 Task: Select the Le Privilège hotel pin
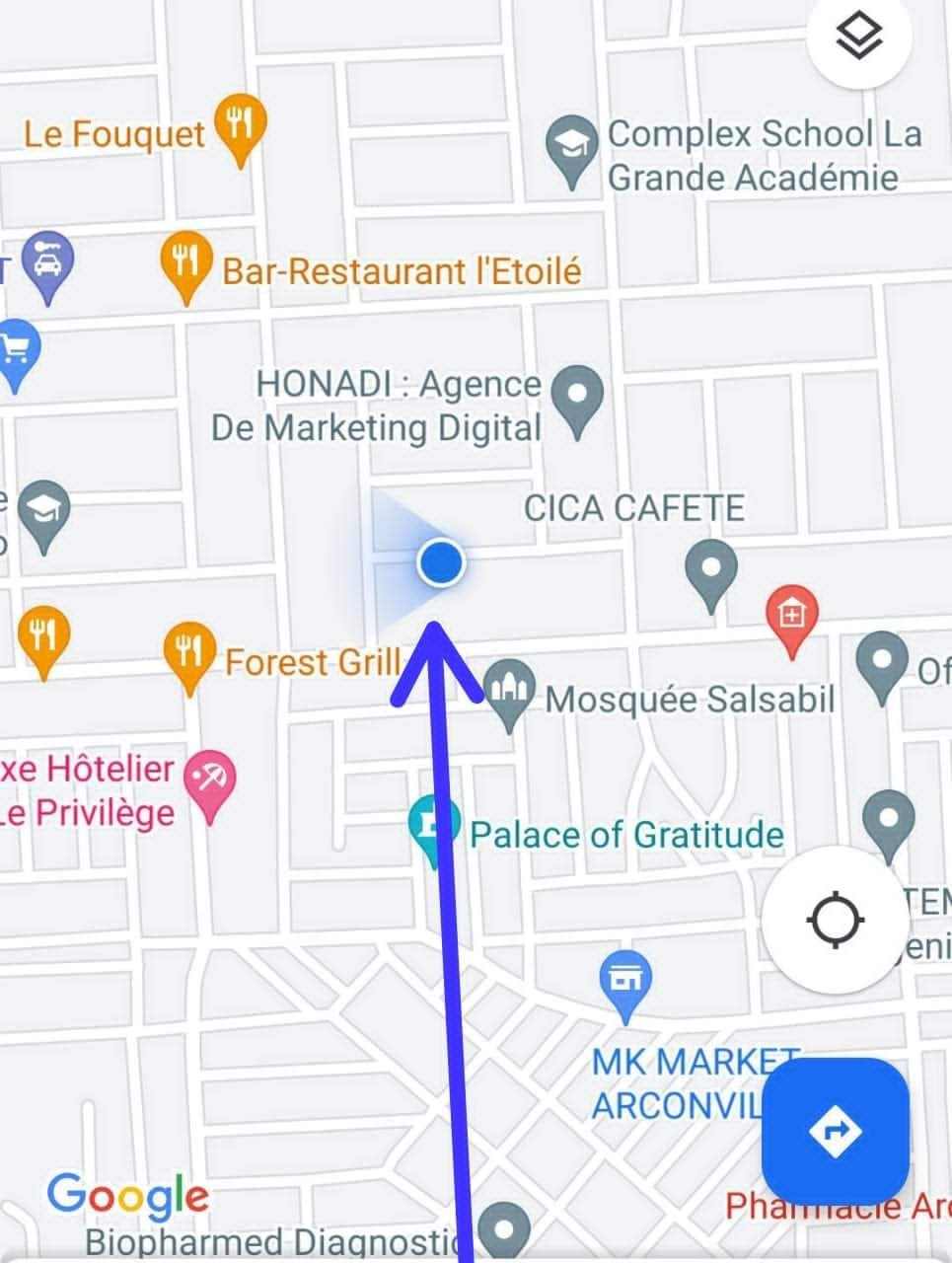tap(210, 781)
